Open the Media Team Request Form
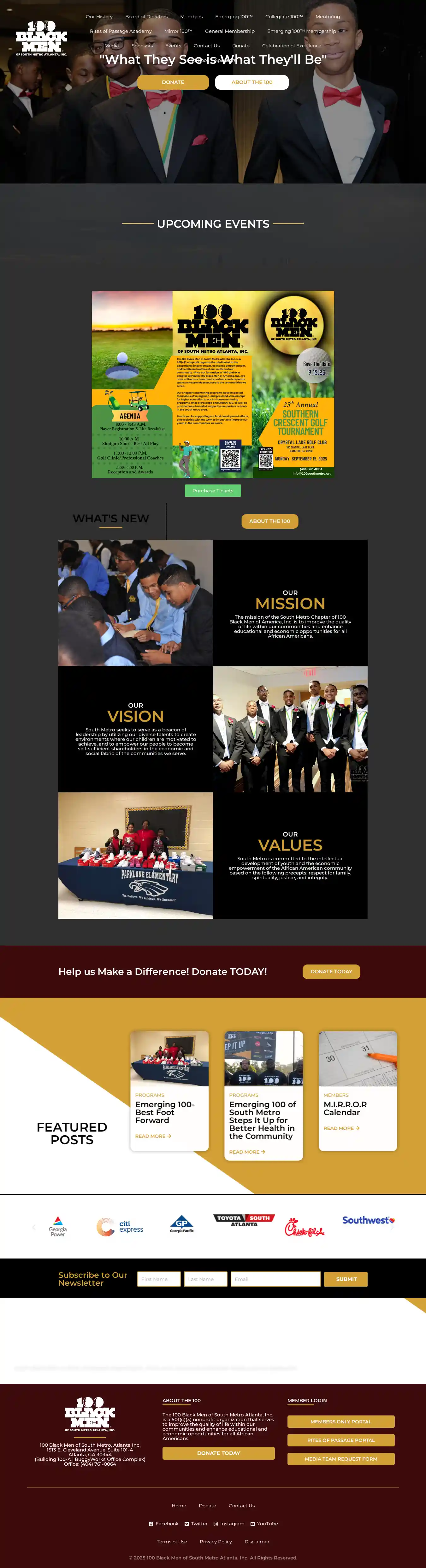Screen dimensions: 426x1568 tap(341, 1458)
